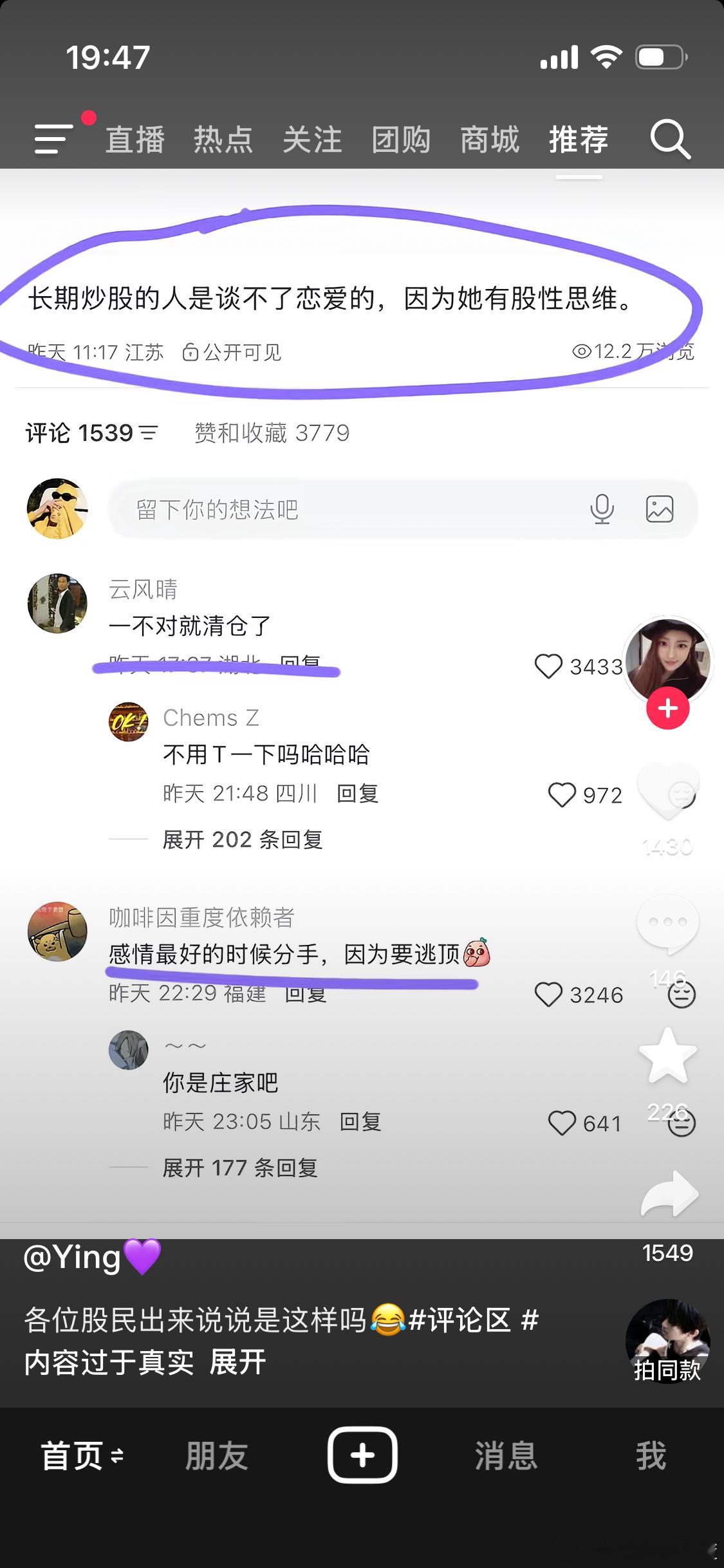Tap the hamburger menu with red notification dot

pos(51,138)
